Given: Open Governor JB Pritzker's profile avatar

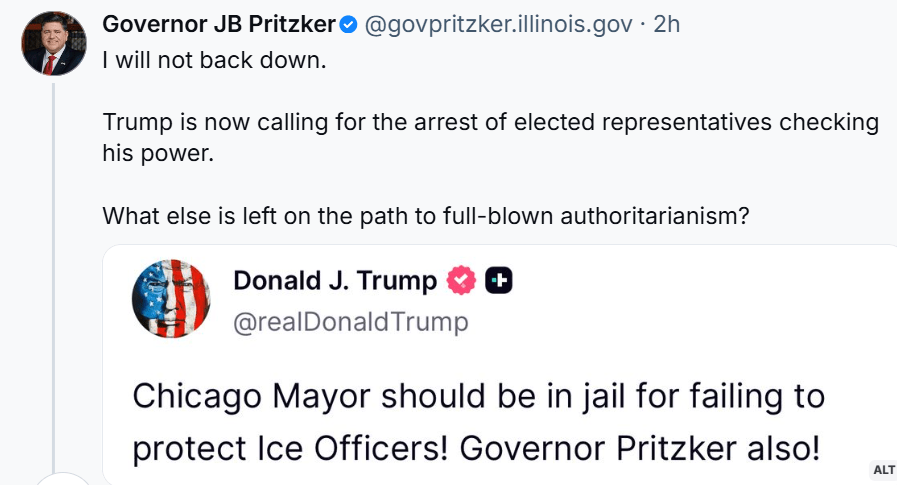Looking at the screenshot, I should (x=54, y=44).
